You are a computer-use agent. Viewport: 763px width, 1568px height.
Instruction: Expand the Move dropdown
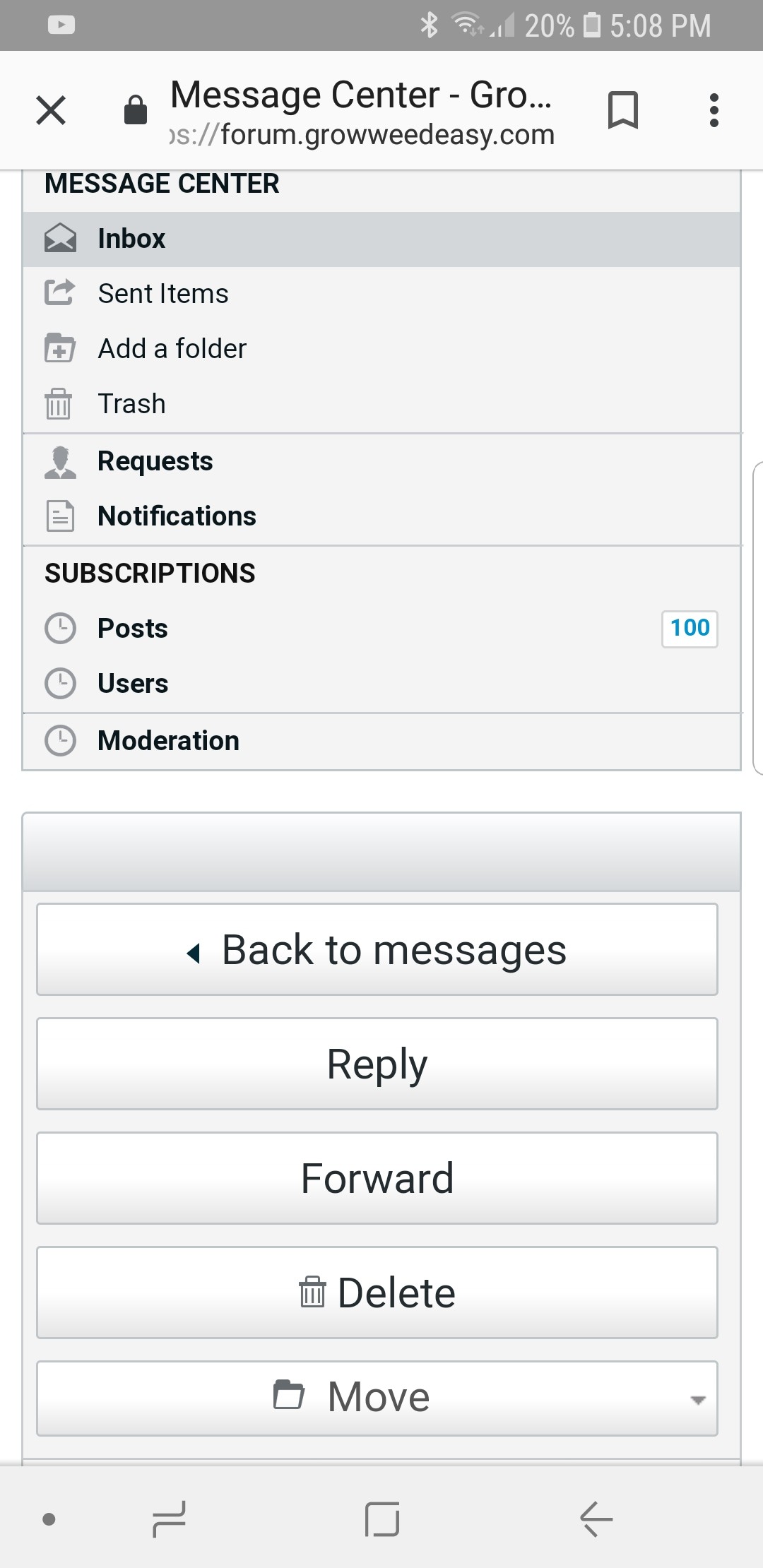(377, 1398)
